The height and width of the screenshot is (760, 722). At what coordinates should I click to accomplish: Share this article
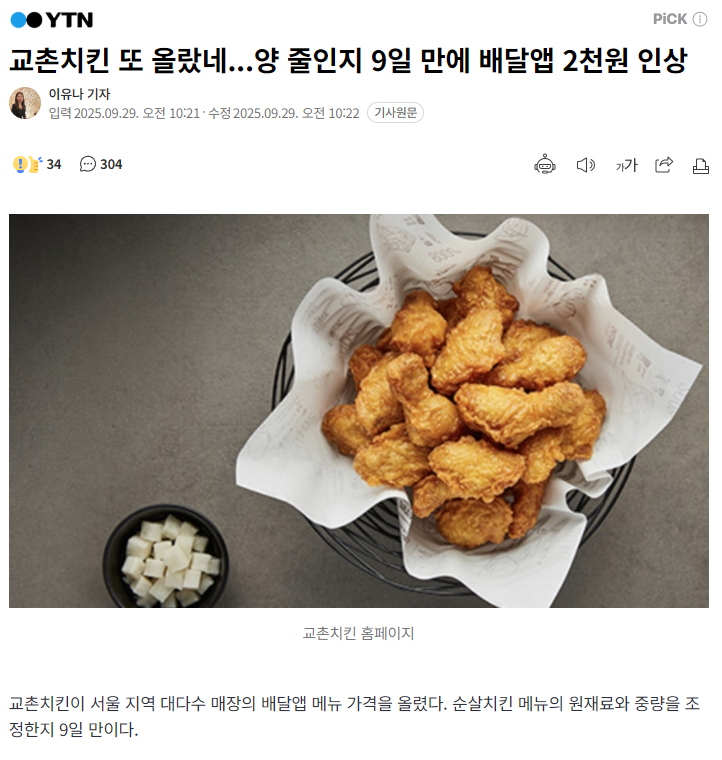664,165
